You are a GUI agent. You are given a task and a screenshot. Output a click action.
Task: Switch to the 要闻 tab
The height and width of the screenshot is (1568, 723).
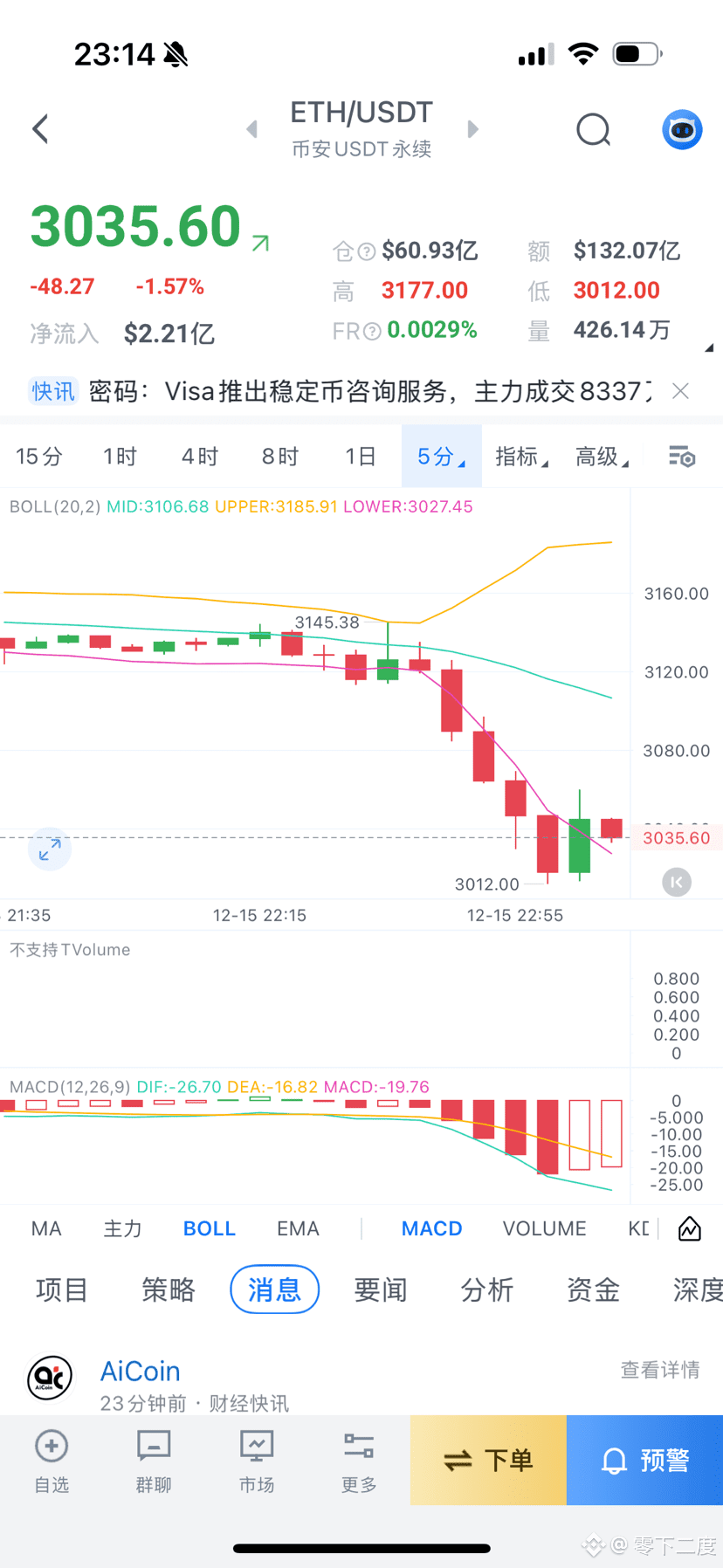click(381, 1289)
